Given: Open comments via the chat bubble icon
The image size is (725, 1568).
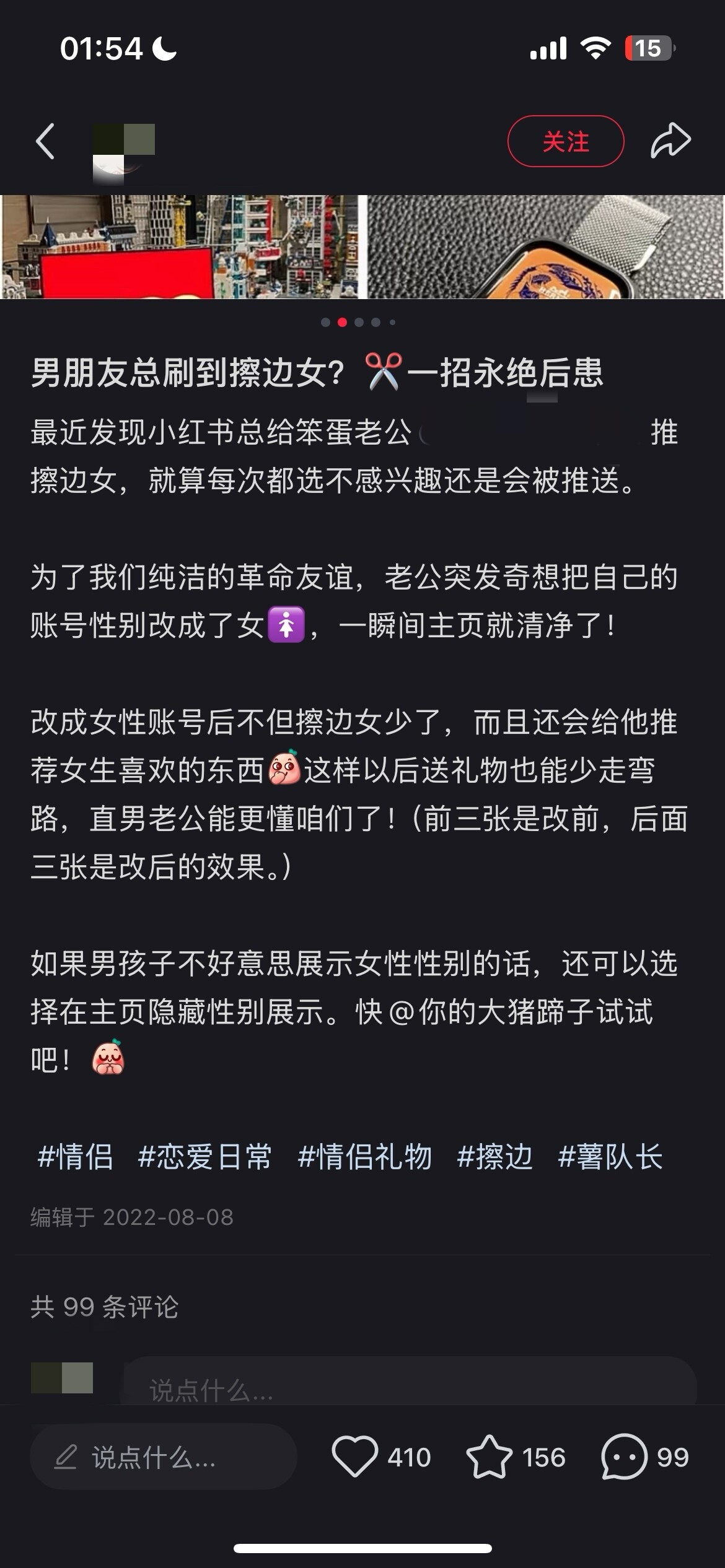Looking at the screenshot, I should click(x=624, y=1457).
